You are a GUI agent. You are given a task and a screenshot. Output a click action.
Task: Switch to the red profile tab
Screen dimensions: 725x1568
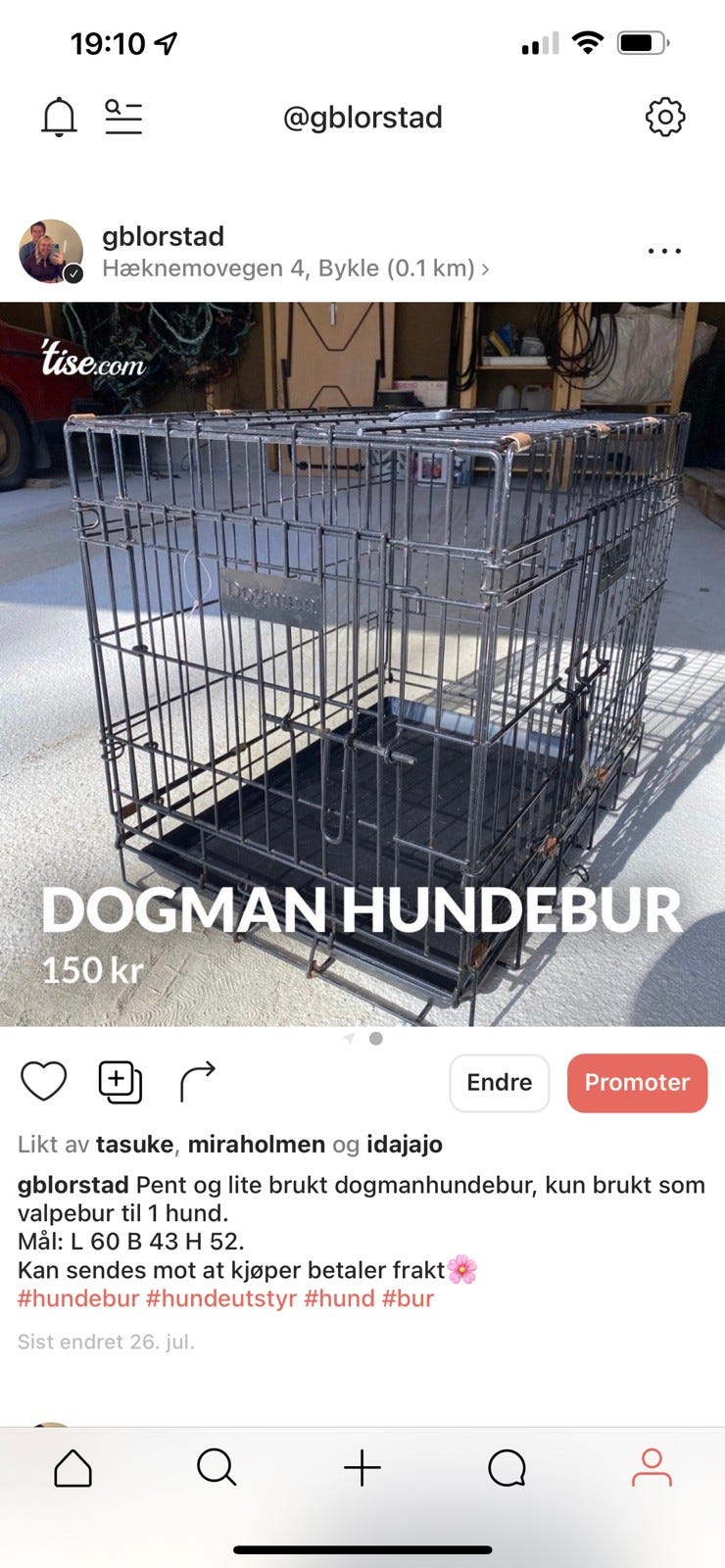tap(652, 1467)
